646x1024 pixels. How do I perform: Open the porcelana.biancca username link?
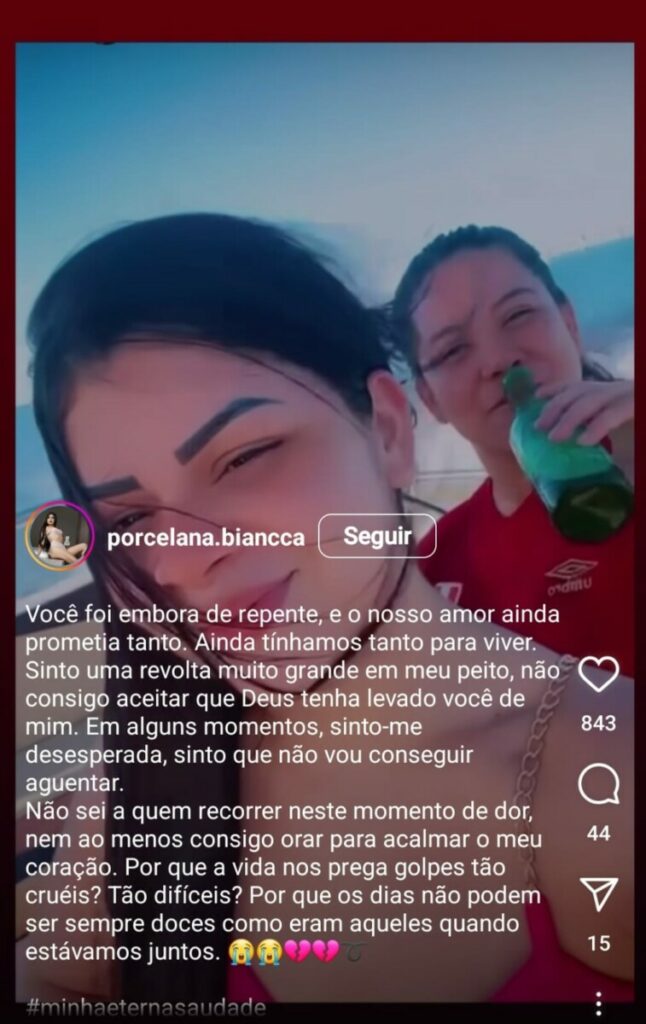(205, 537)
